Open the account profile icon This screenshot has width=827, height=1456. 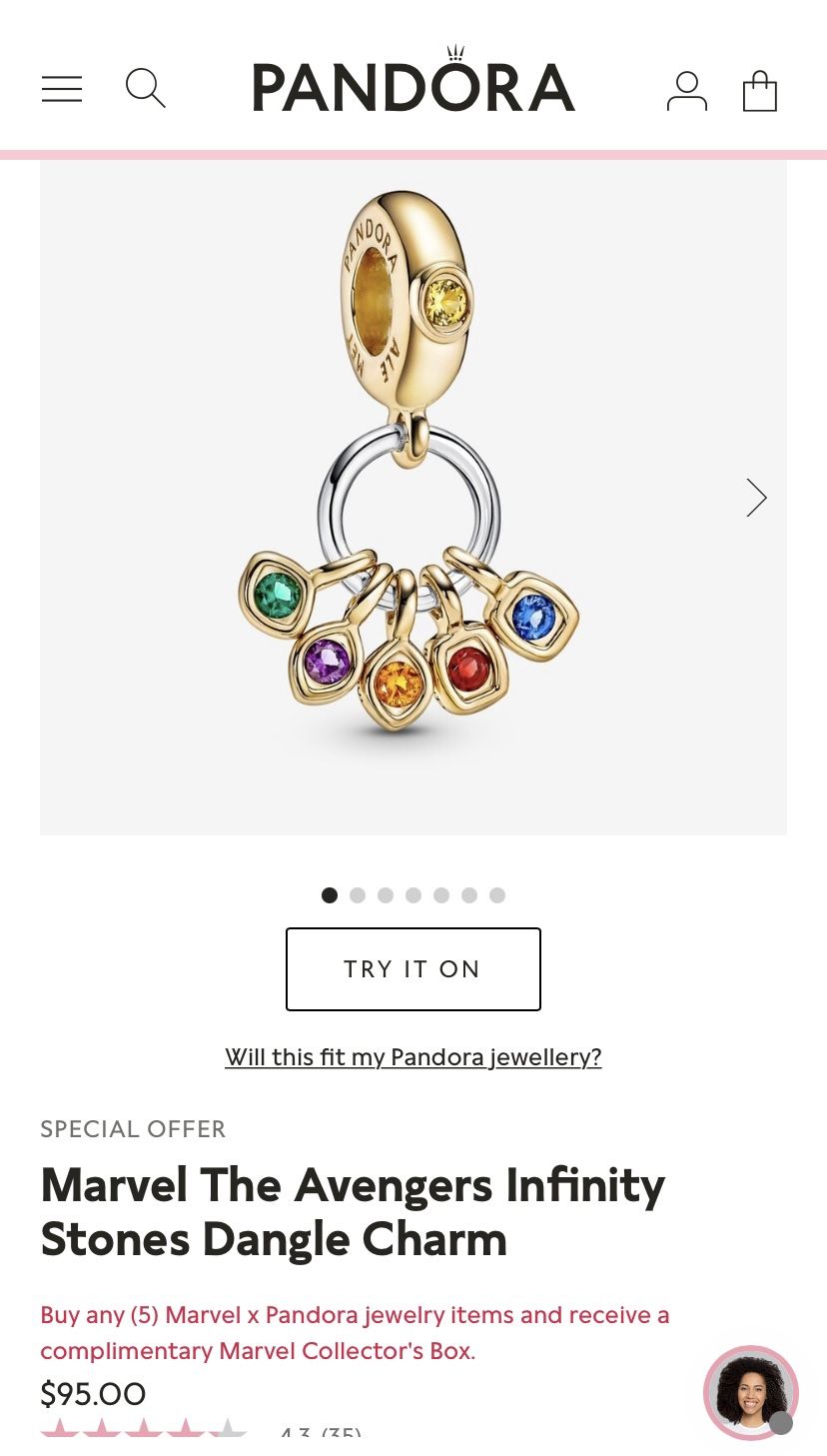click(x=687, y=91)
